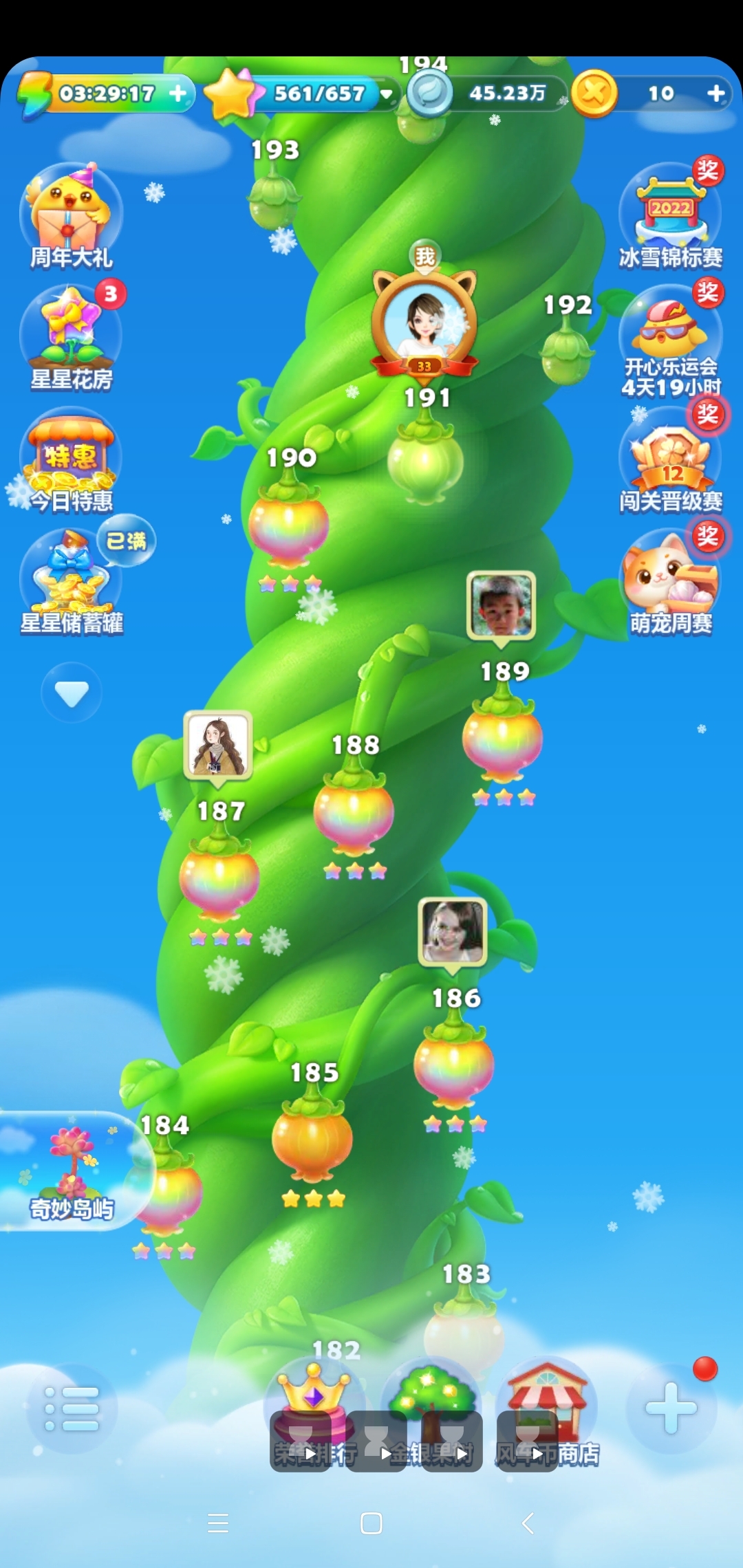Open the 冰雪锦标赛 tournament
Image resolution: width=743 pixels, height=1568 pixels.
(x=671, y=215)
